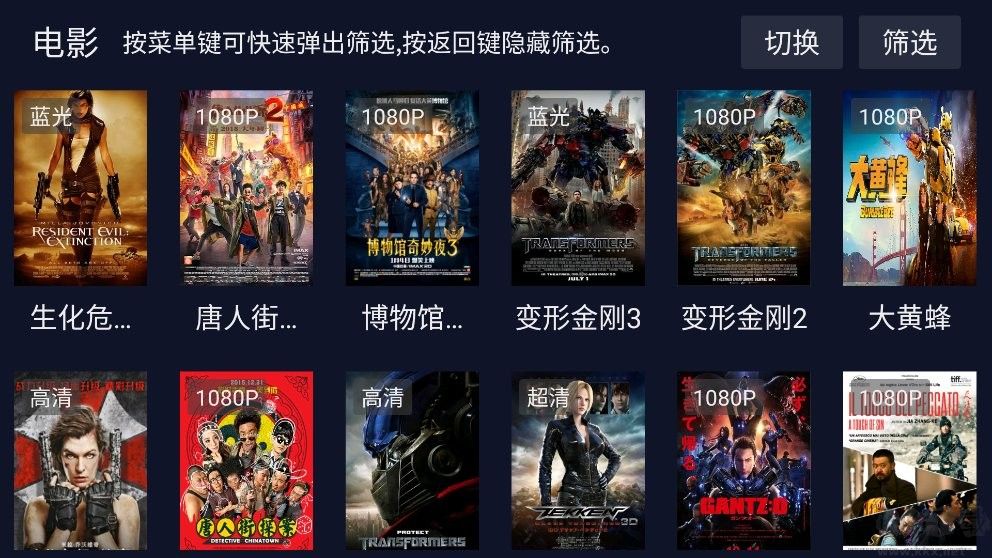Tap the 切换 button
This screenshot has width=992, height=558.
[791, 42]
